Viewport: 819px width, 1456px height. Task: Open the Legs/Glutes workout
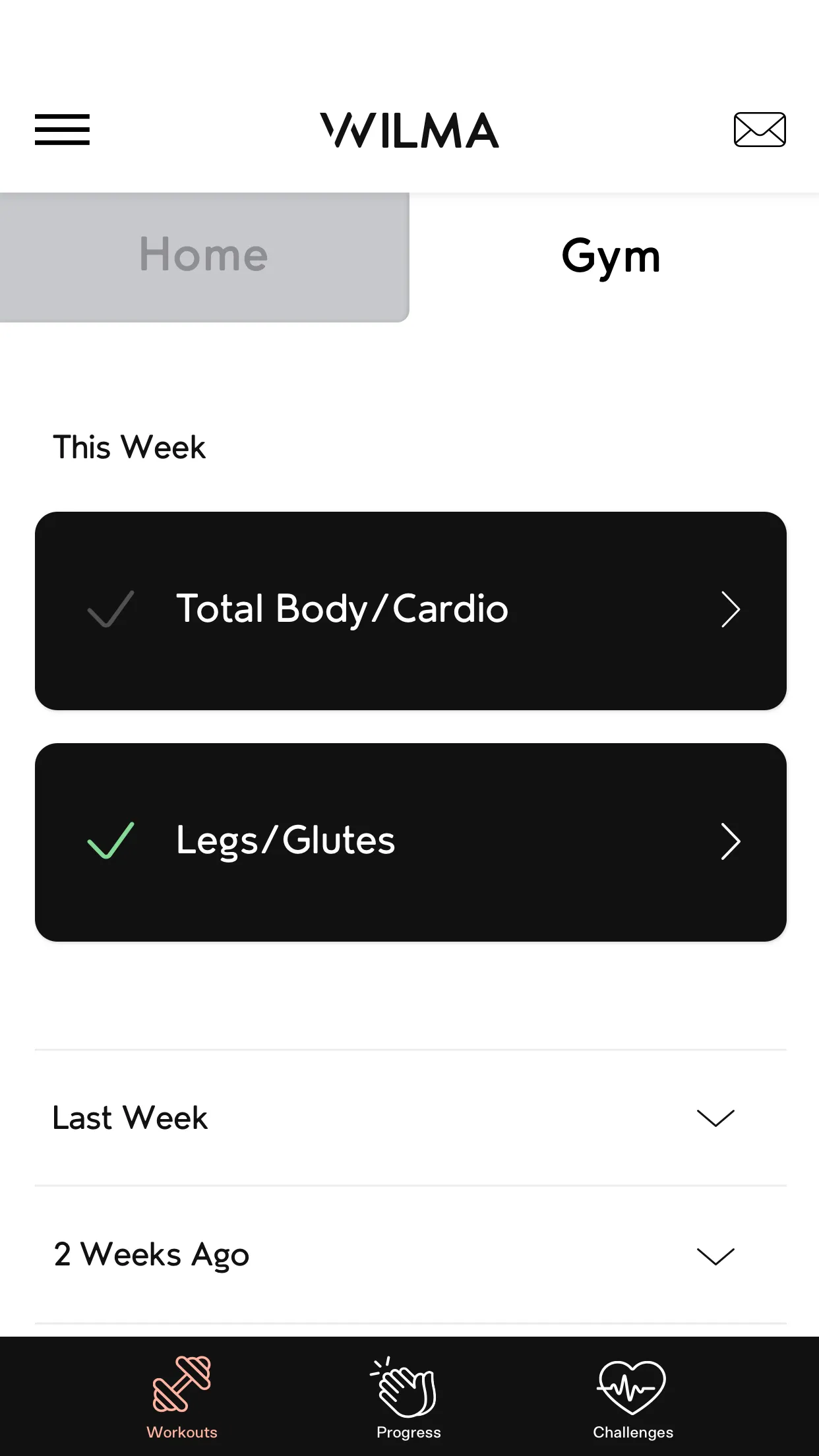coord(410,842)
